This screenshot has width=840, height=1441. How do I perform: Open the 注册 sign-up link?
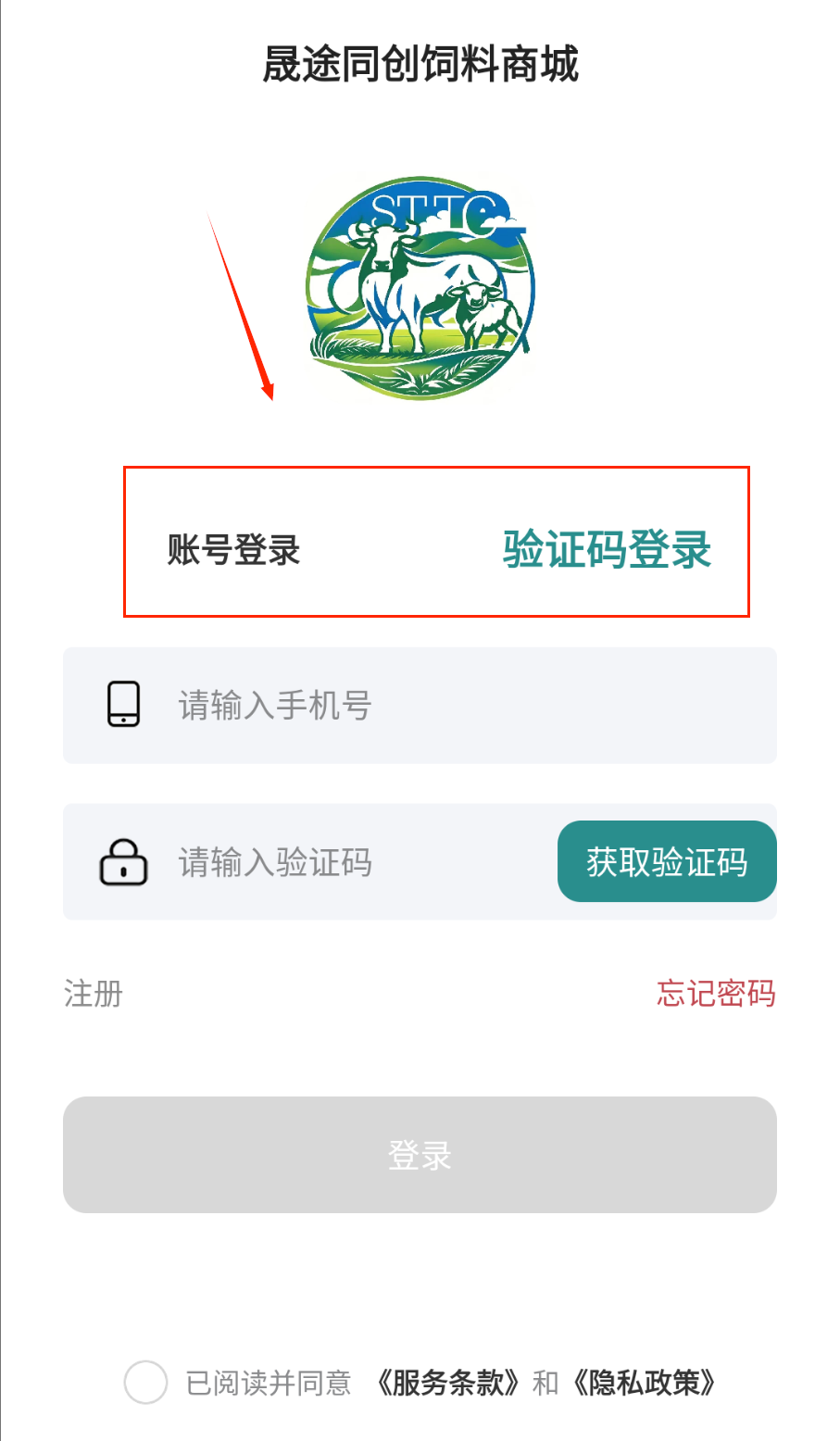(94, 994)
